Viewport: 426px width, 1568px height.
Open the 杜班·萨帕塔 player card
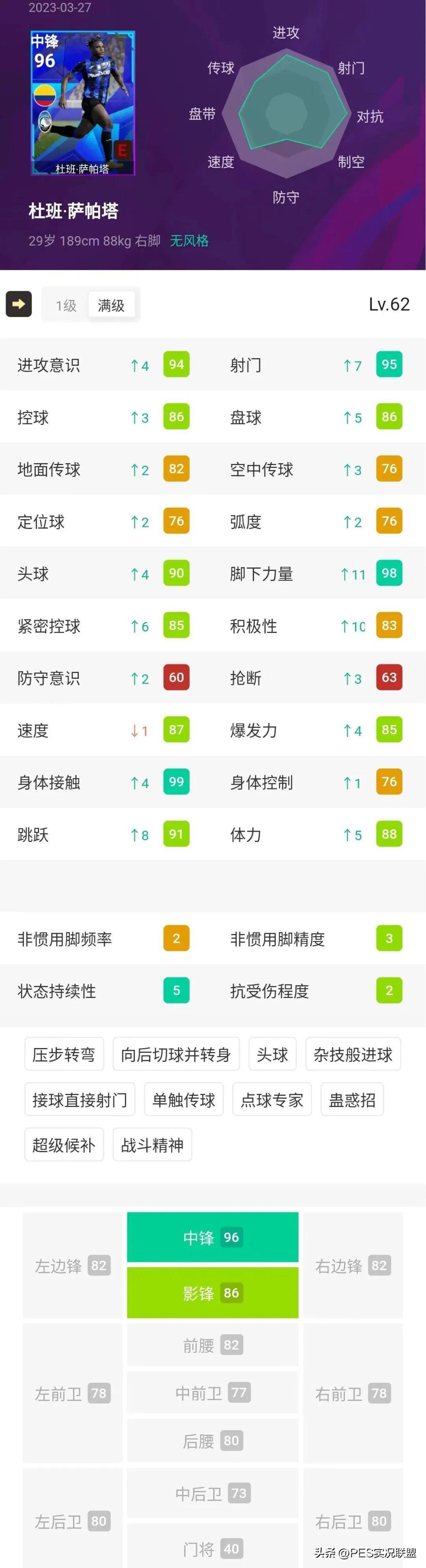(83, 103)
